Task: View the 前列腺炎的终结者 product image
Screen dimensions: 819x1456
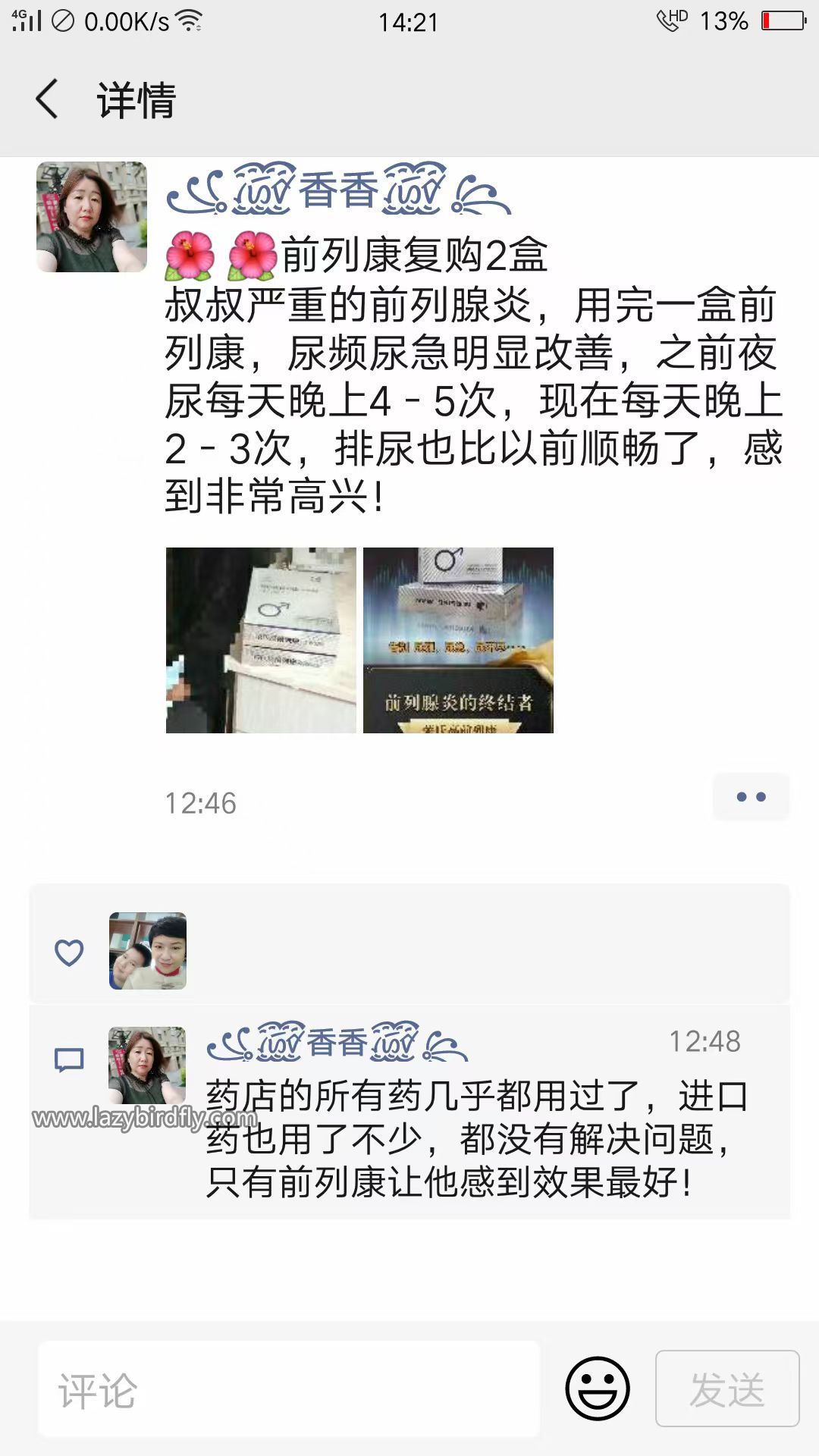Action: click(x=458, y=640)
